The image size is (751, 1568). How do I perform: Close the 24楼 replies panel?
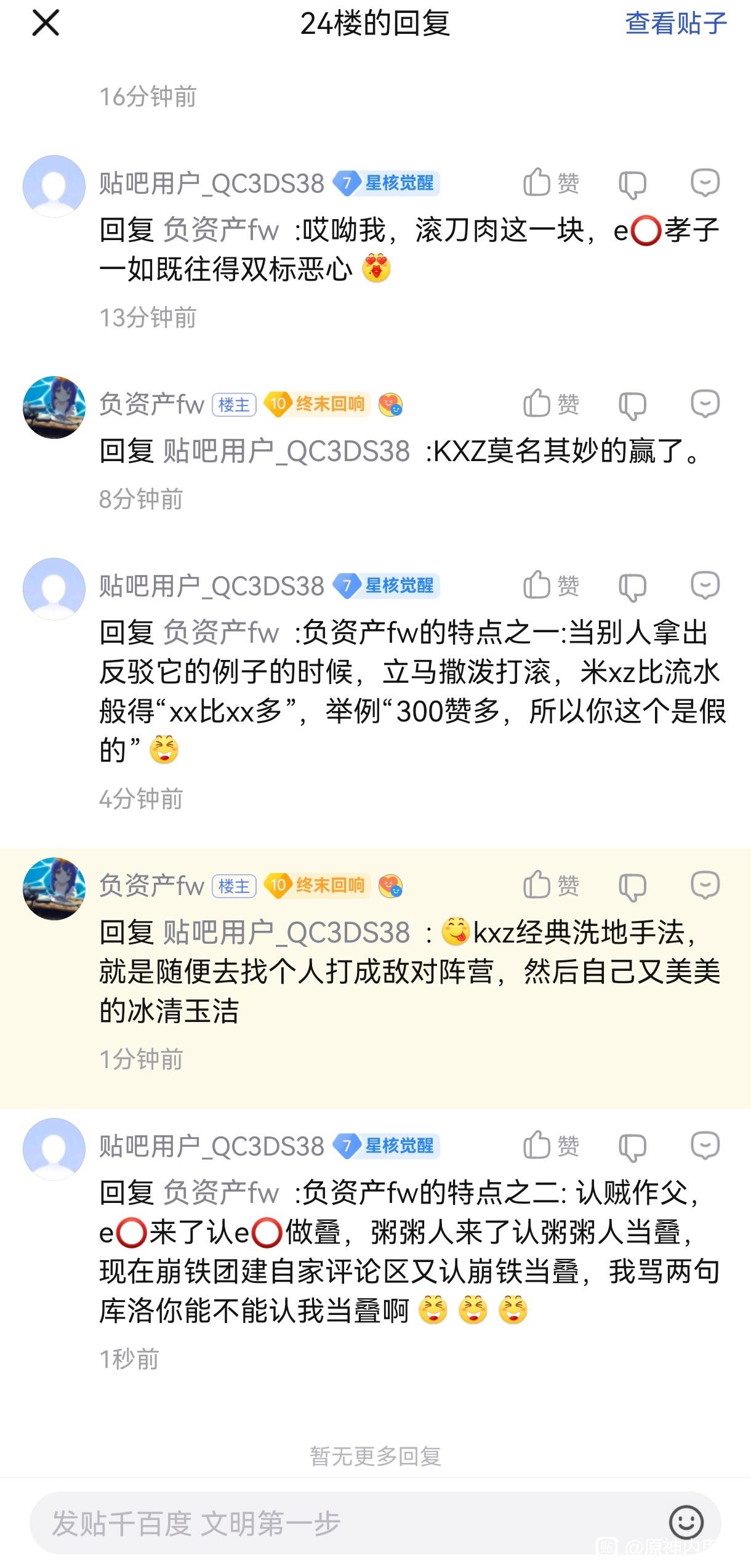point(46,24)
